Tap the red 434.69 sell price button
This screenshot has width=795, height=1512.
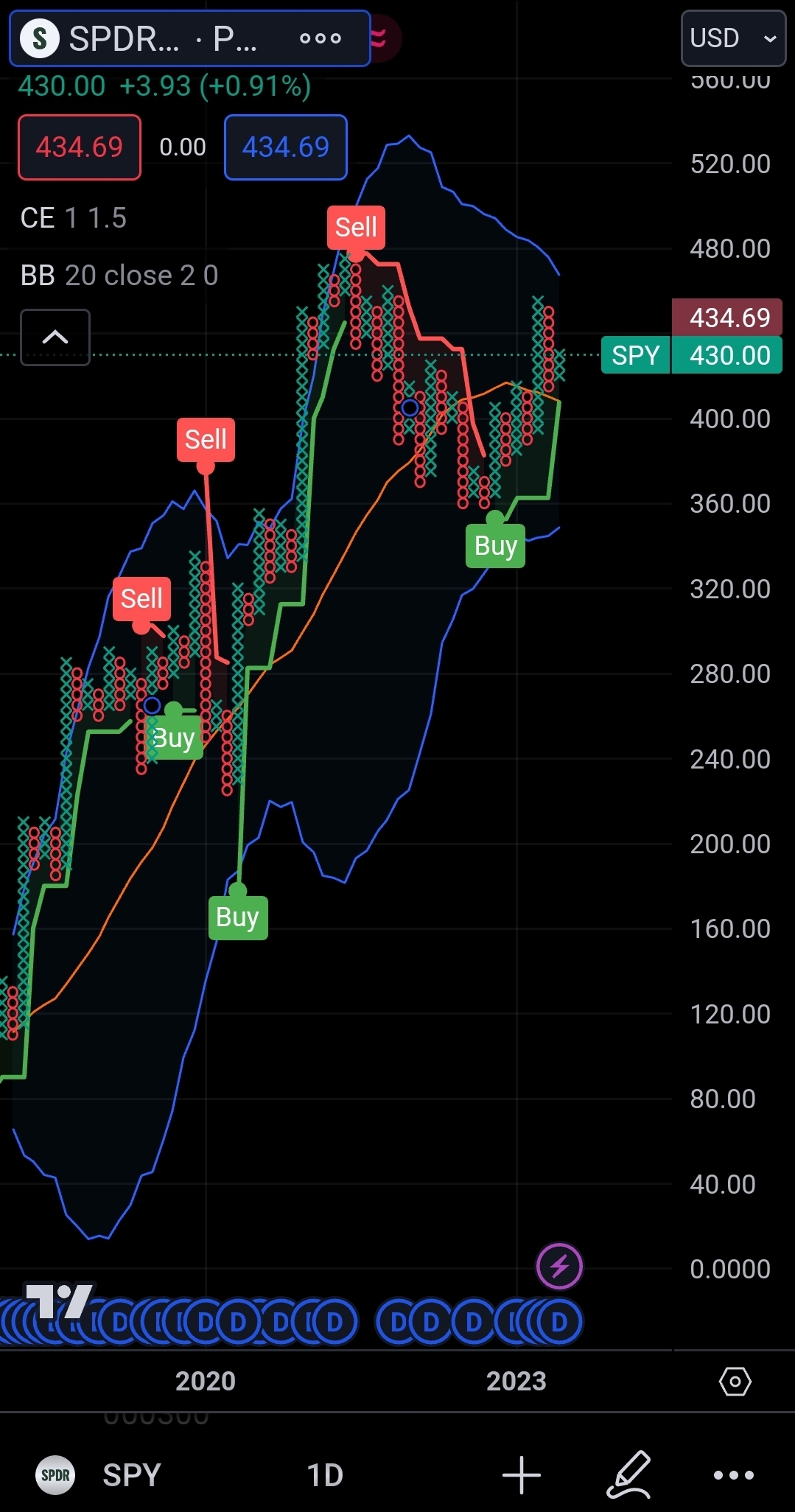80,147
